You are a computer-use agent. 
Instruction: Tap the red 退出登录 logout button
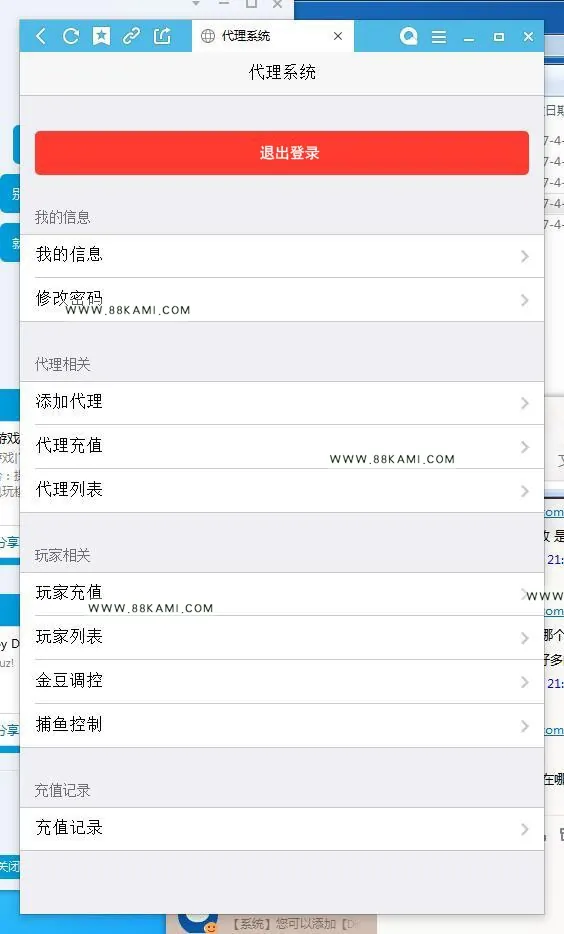coord(282,153)
